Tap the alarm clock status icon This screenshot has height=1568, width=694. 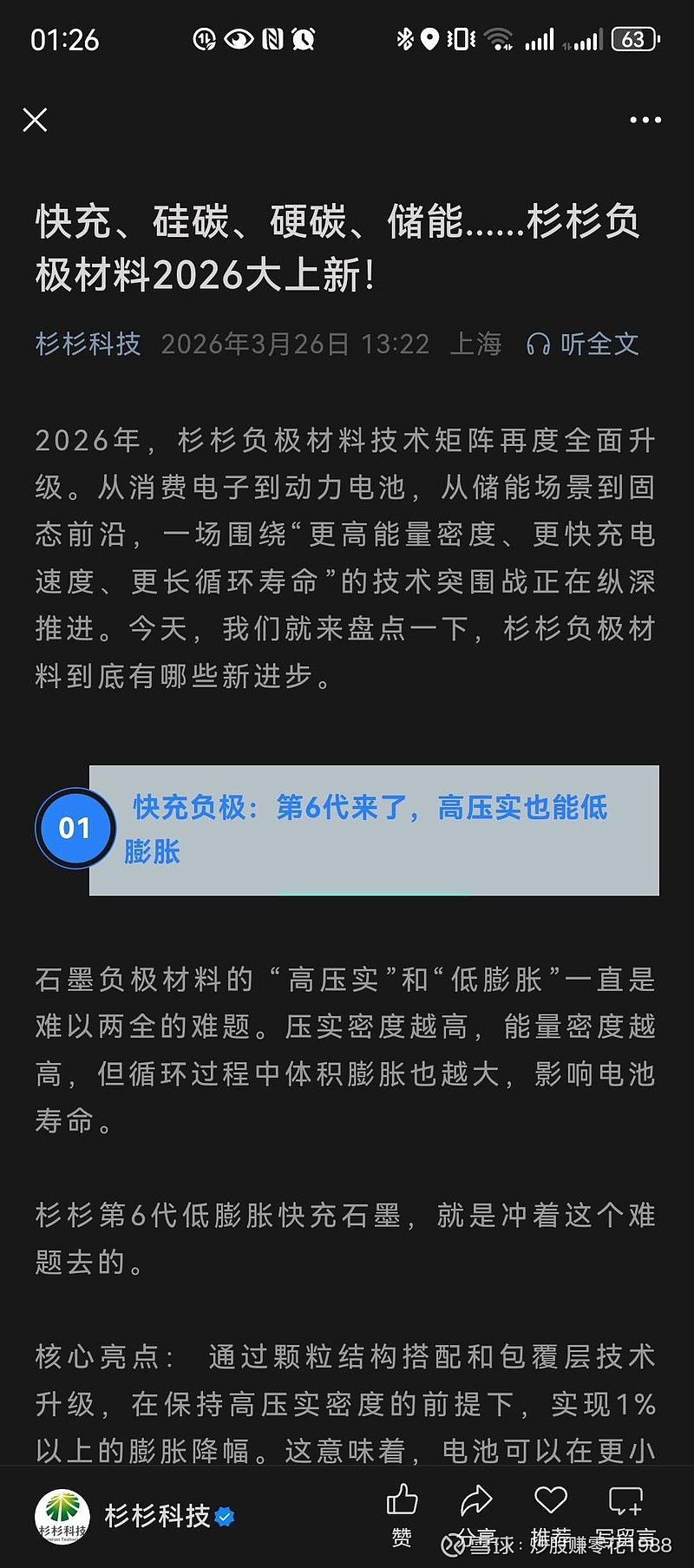pos(303,38)
